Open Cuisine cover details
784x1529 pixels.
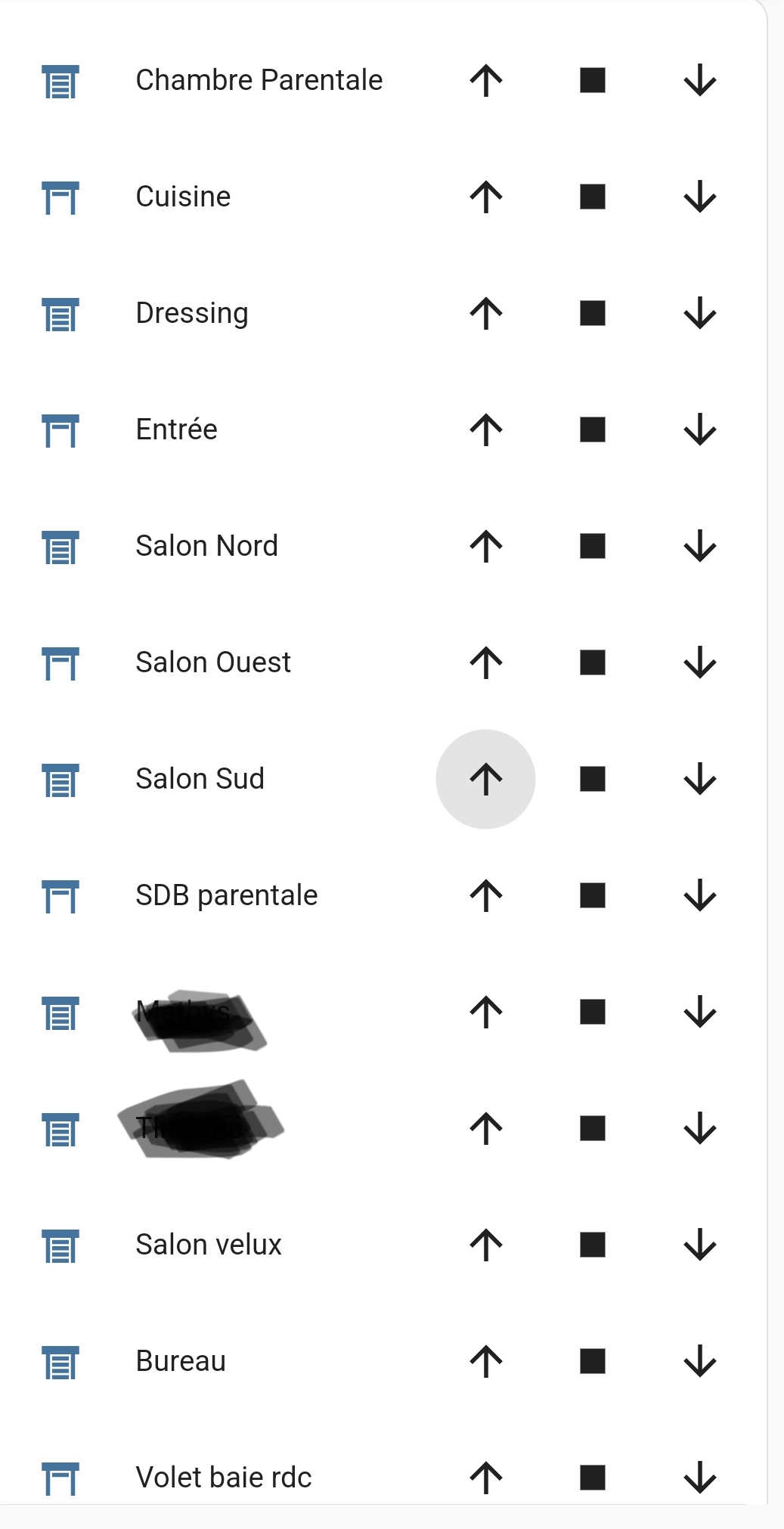point(183,197)
